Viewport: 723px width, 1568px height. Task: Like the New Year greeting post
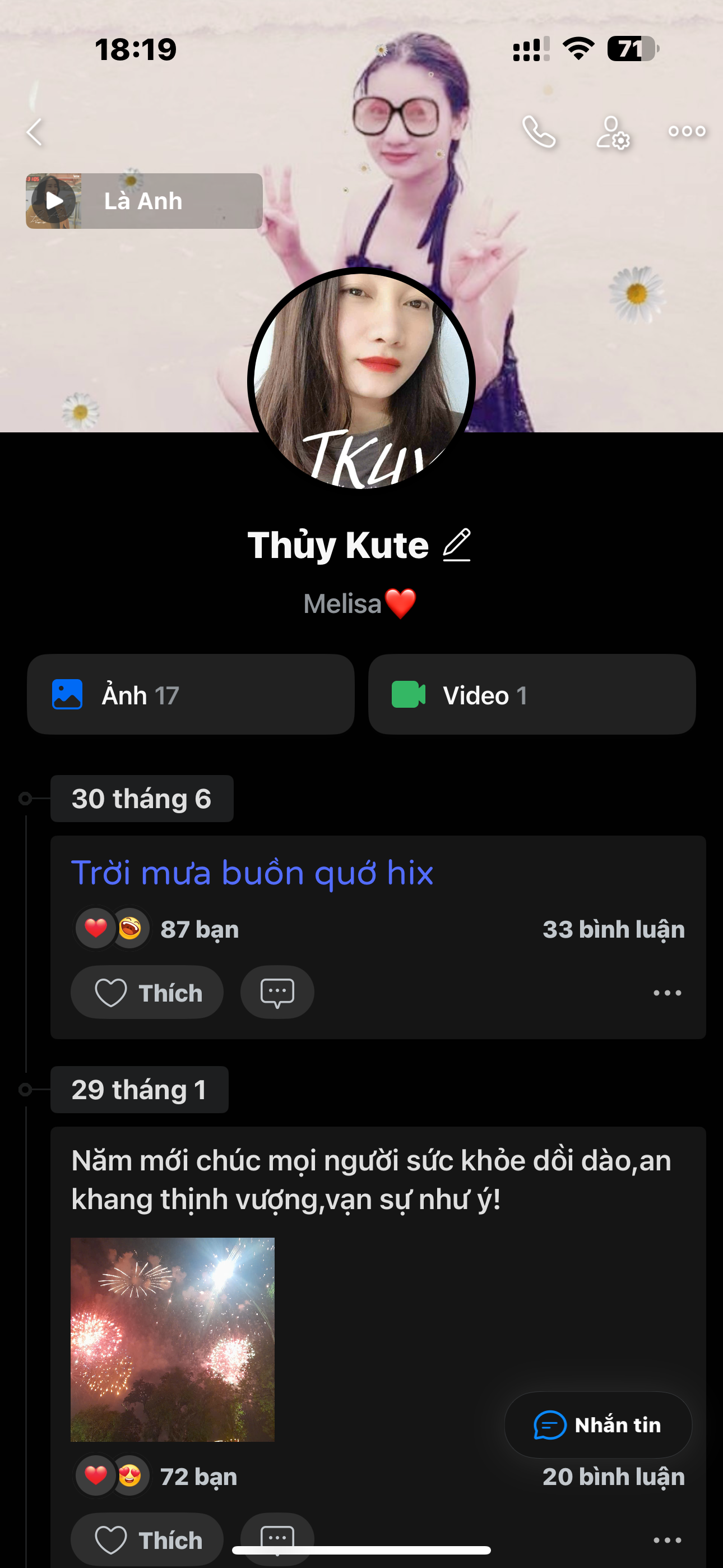pos(147,1539)
